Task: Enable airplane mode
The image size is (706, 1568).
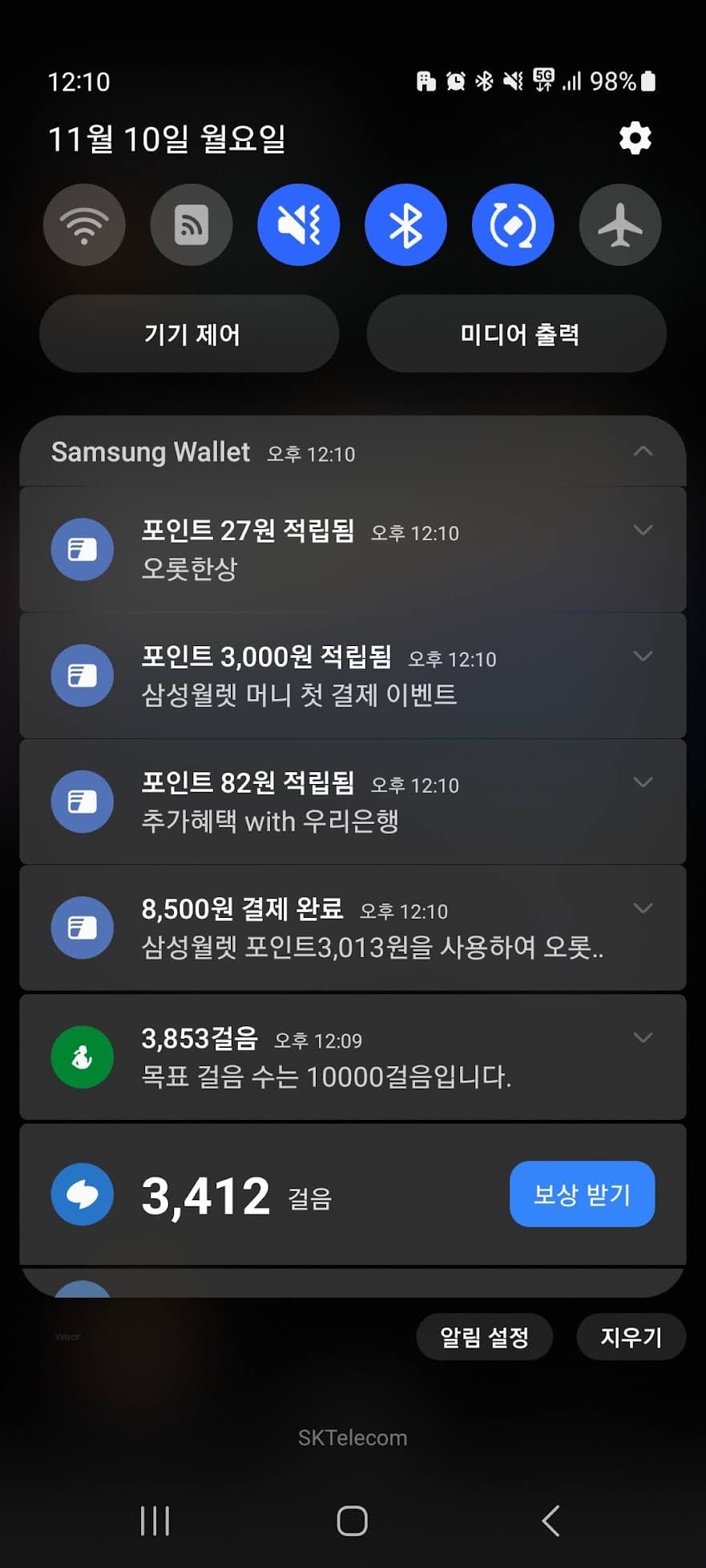Action: (619, 224)
